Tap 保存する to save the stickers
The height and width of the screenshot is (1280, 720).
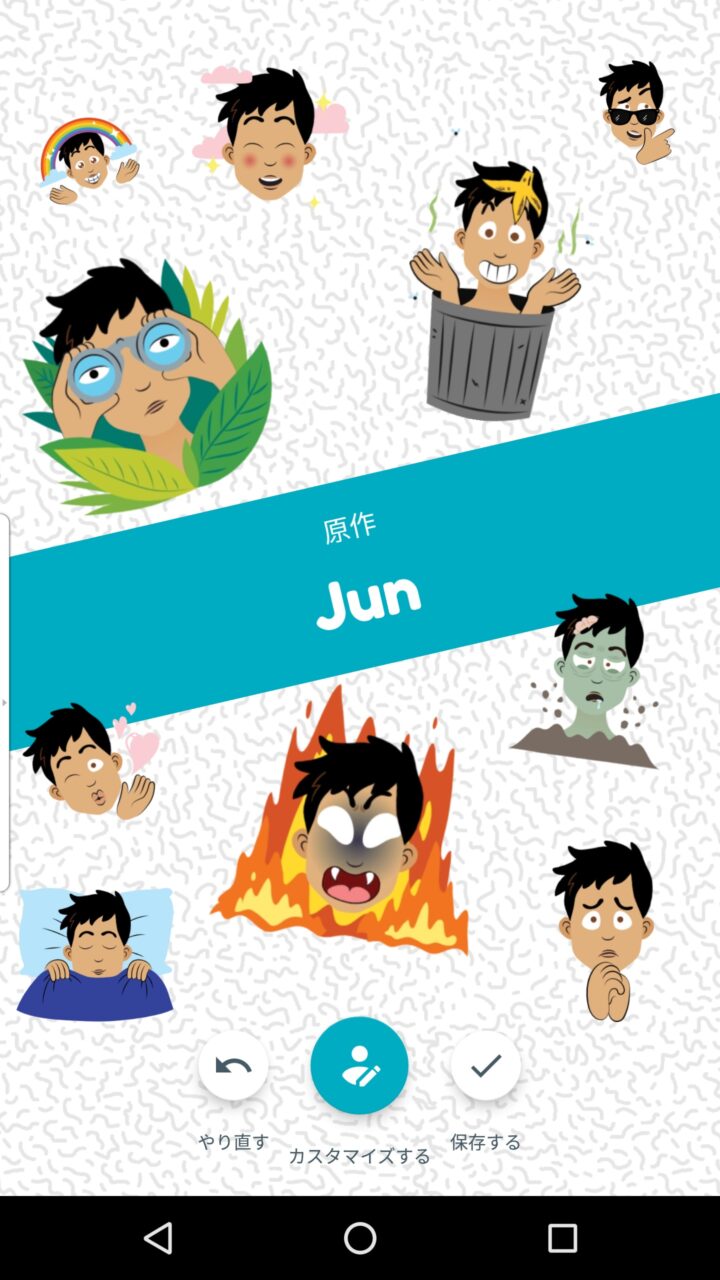485,1066
